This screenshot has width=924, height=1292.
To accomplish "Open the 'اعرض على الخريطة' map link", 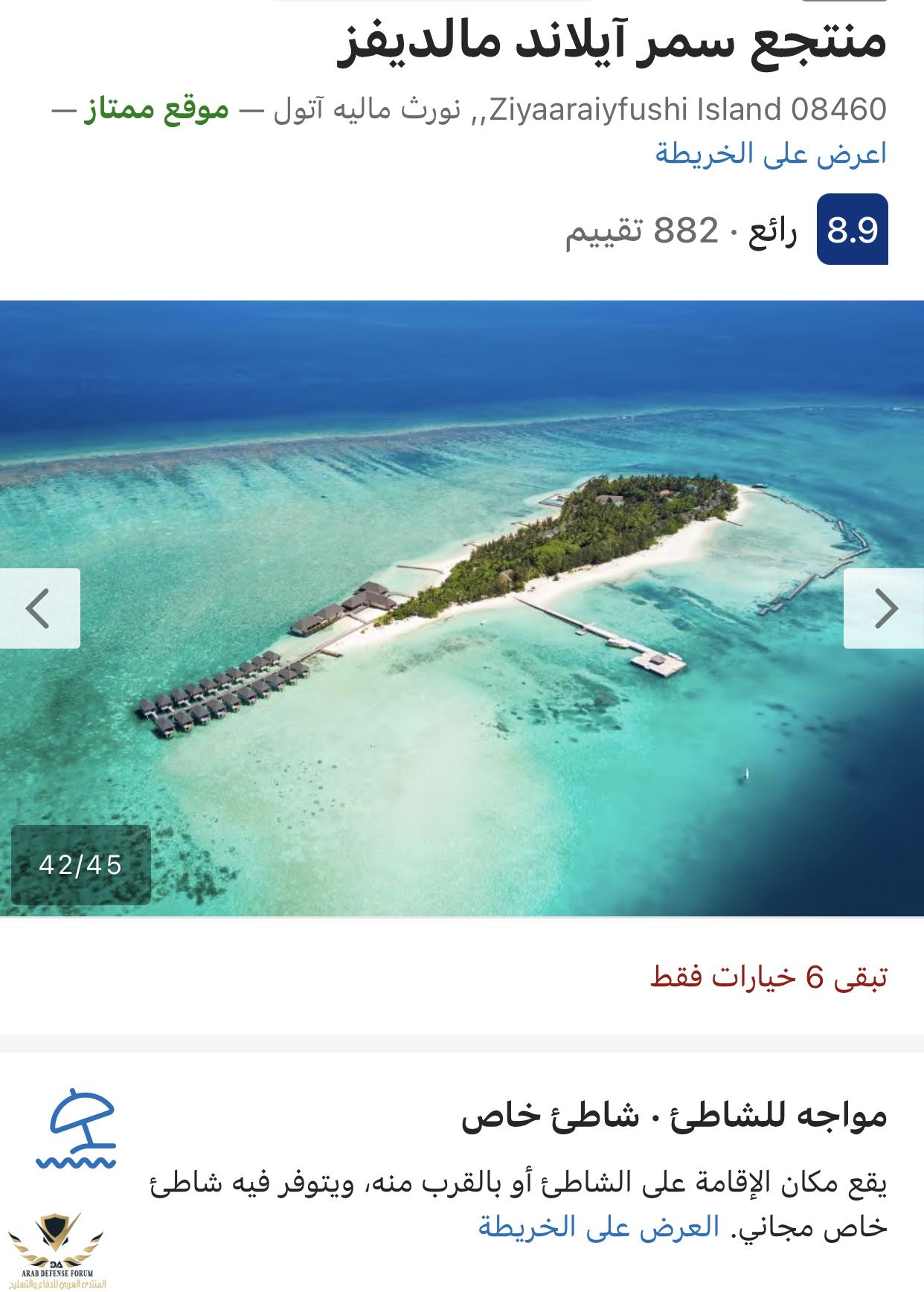I will [x=770, y=154].
